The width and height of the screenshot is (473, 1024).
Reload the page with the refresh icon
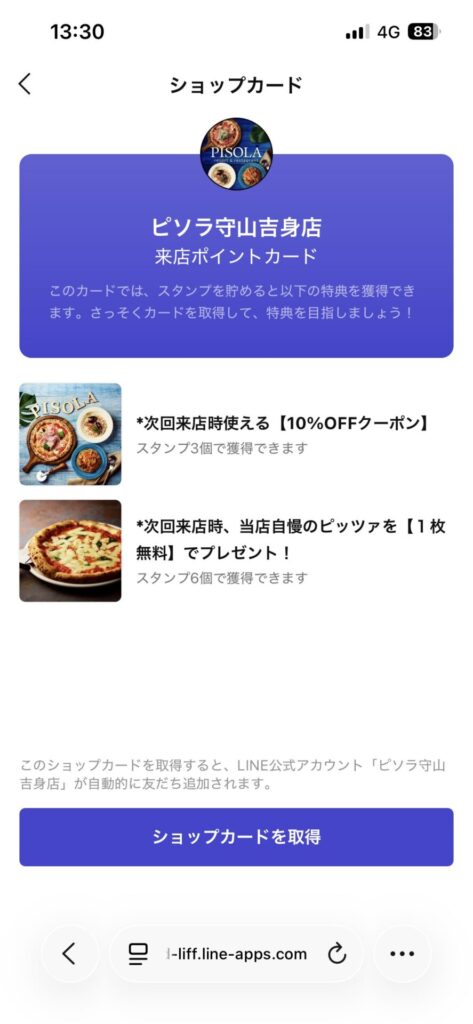[x=336, y=954]
